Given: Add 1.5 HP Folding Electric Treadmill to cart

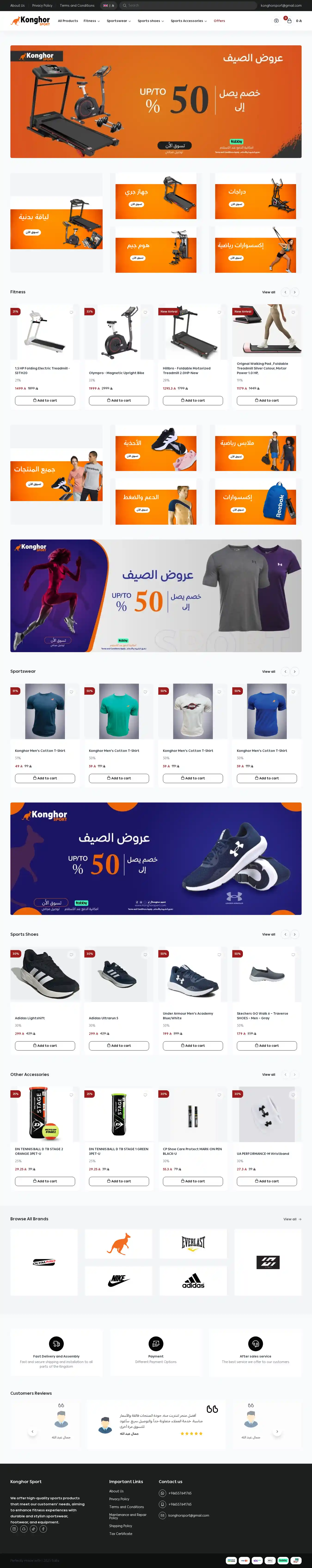Looking at the screenshot, I should point(45,400).
